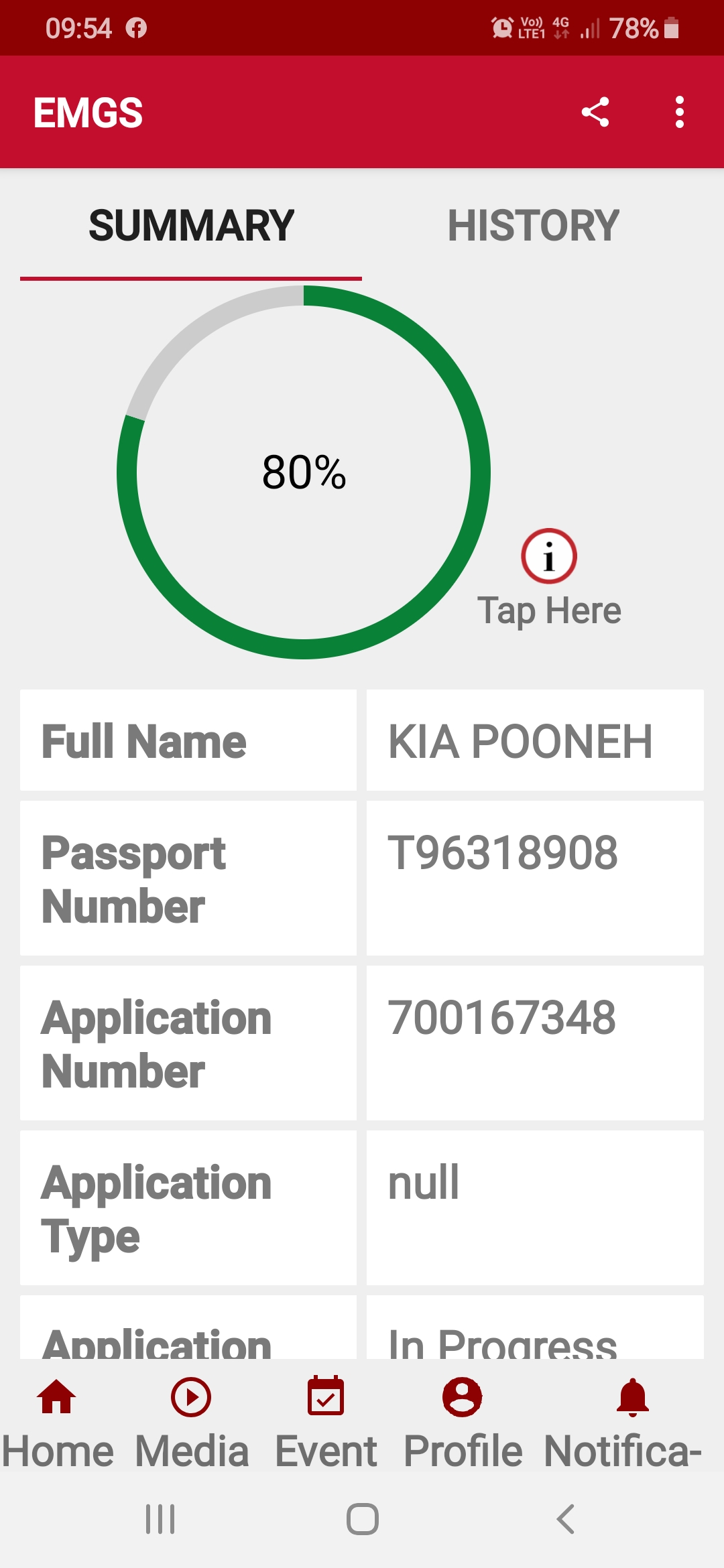Open the Event tab

click(326, 1422)
